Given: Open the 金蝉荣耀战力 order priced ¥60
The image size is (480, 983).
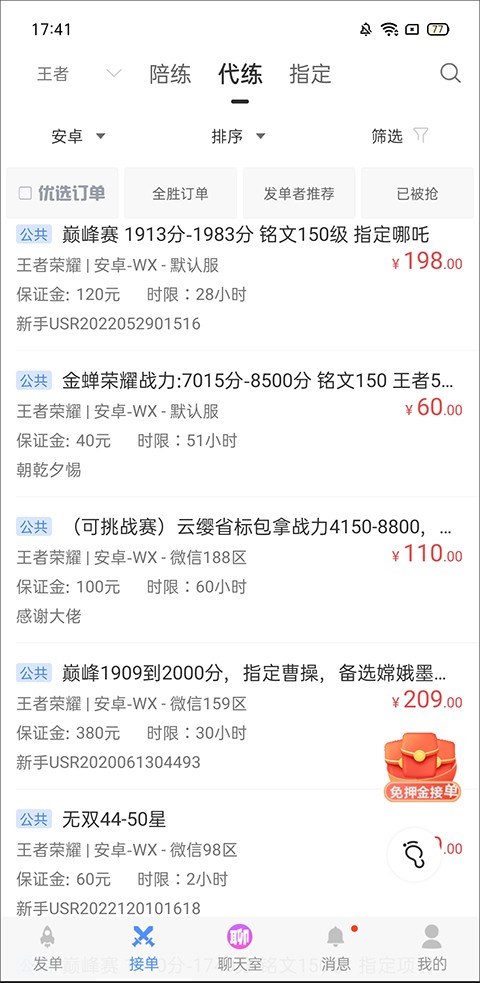Looking at the screenshot, I should 240,424.
